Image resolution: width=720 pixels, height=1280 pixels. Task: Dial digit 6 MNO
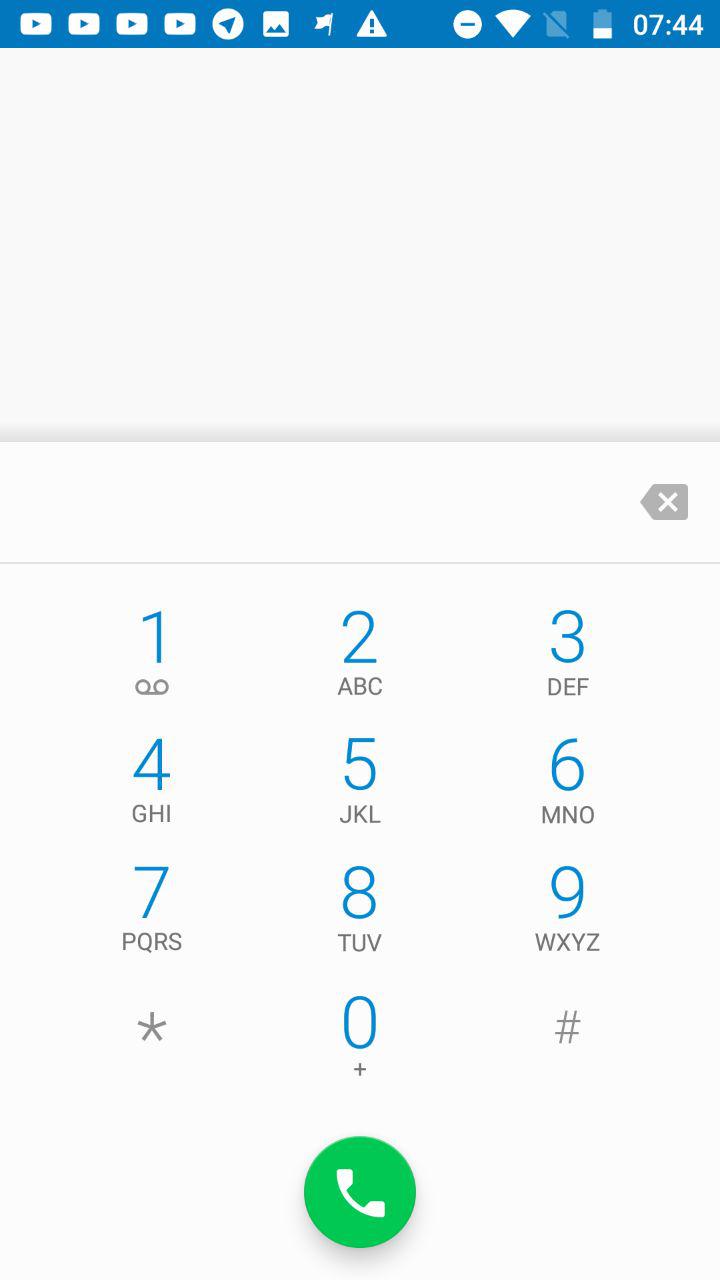point(567,779)
